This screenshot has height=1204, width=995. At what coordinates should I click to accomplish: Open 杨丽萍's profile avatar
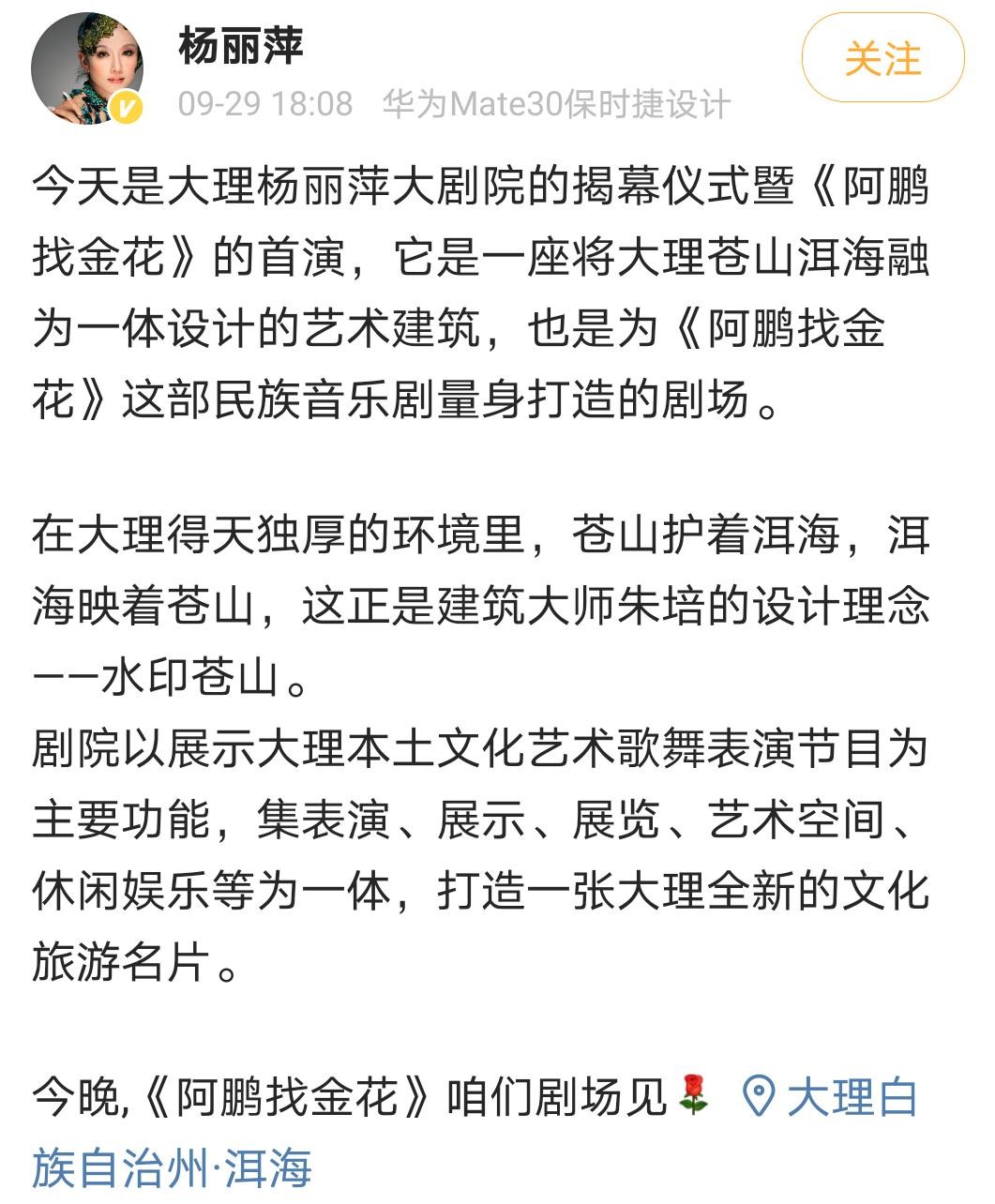tap(86, 68)
